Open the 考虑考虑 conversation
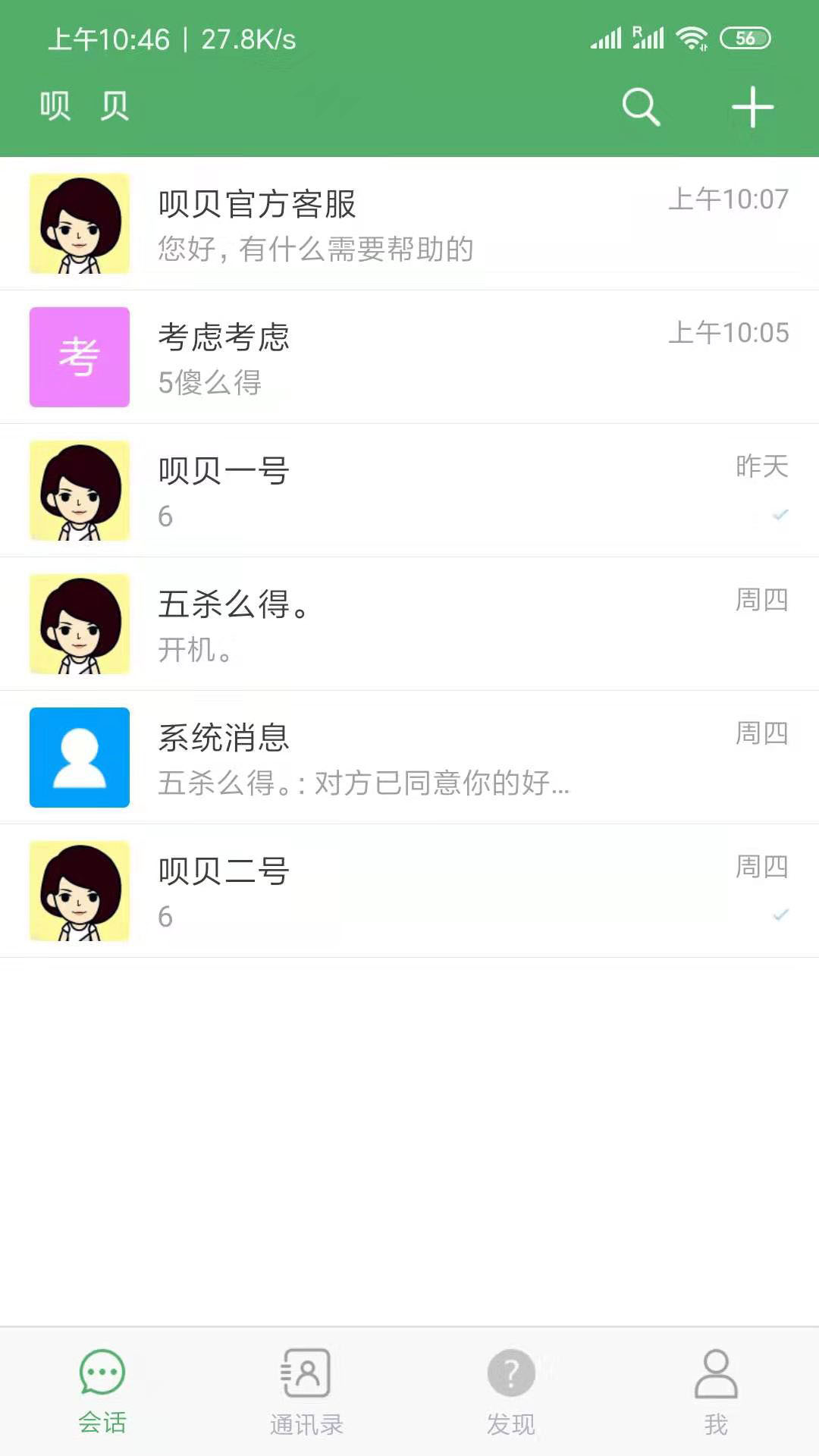 coord(409,356)
